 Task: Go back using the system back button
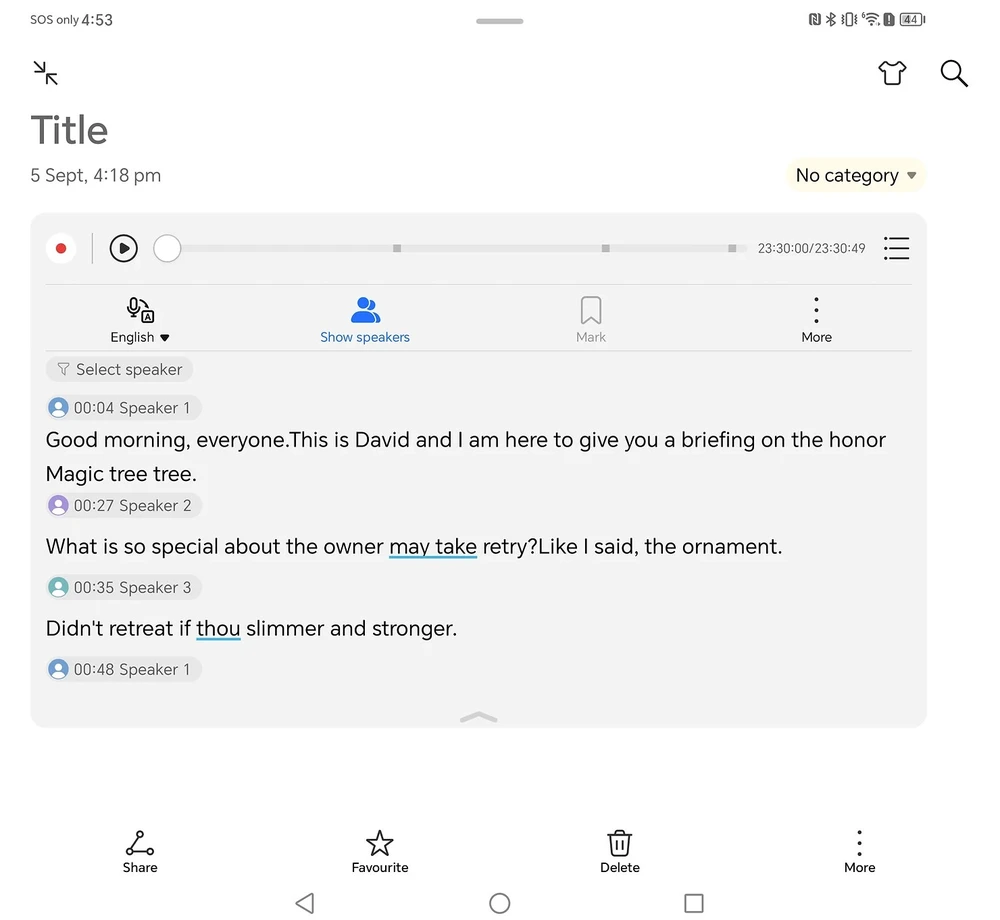305,903
